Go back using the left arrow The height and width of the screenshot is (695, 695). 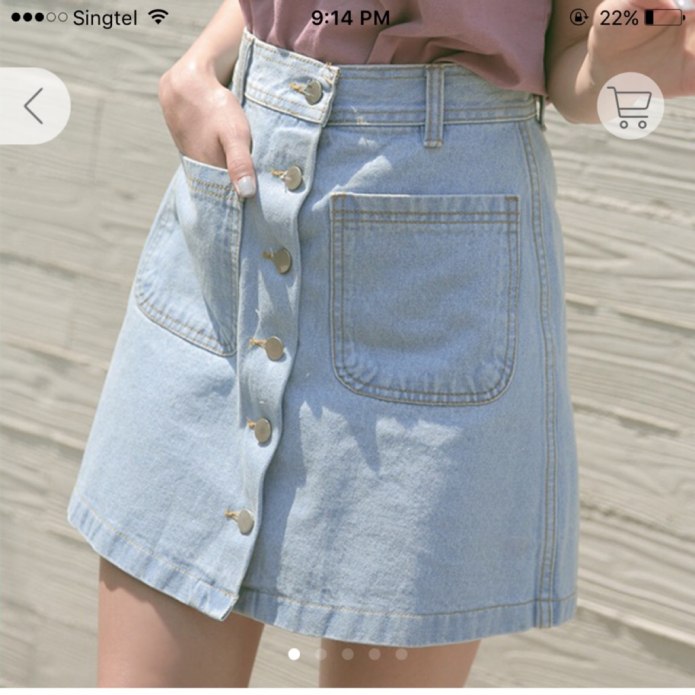pos(33,106)
